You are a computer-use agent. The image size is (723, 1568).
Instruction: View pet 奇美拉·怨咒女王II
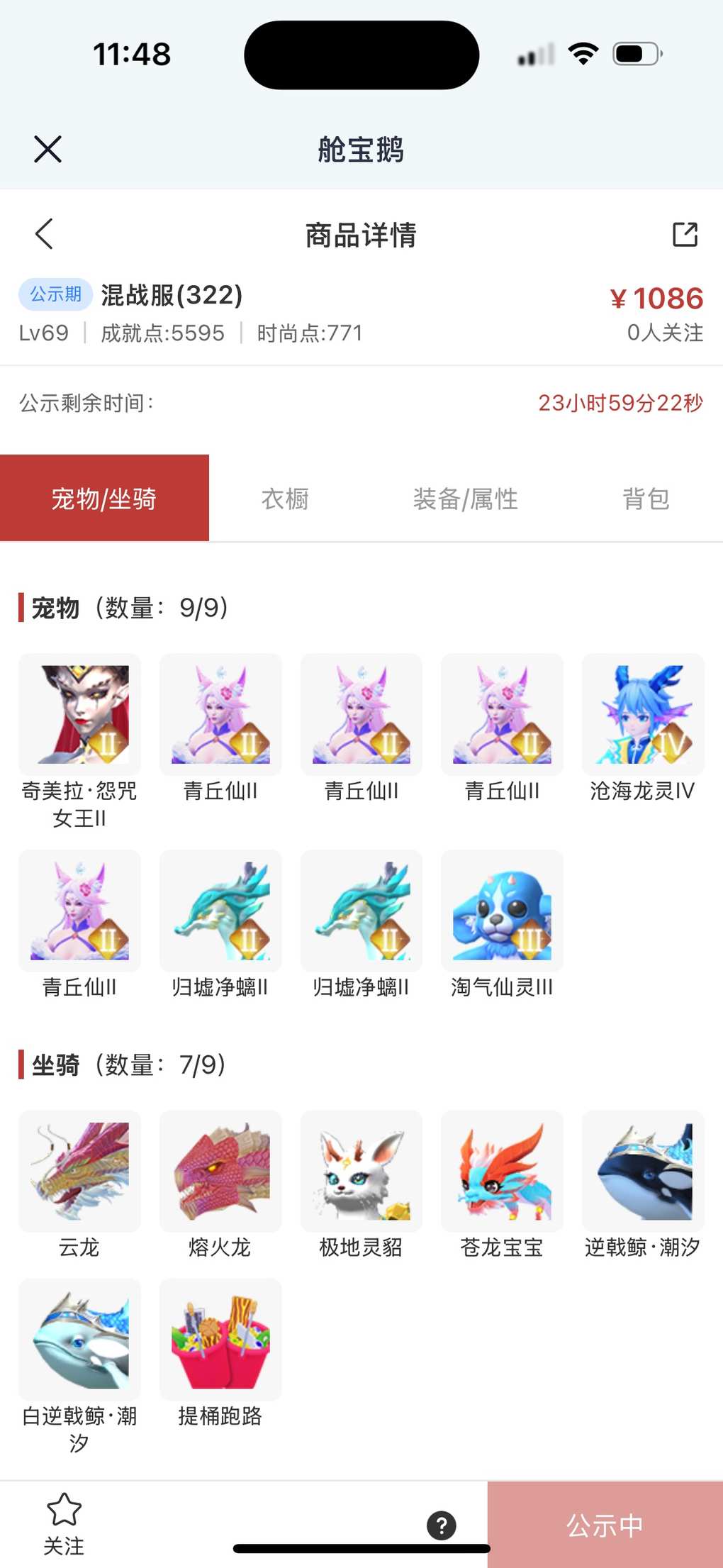[79, 715]
